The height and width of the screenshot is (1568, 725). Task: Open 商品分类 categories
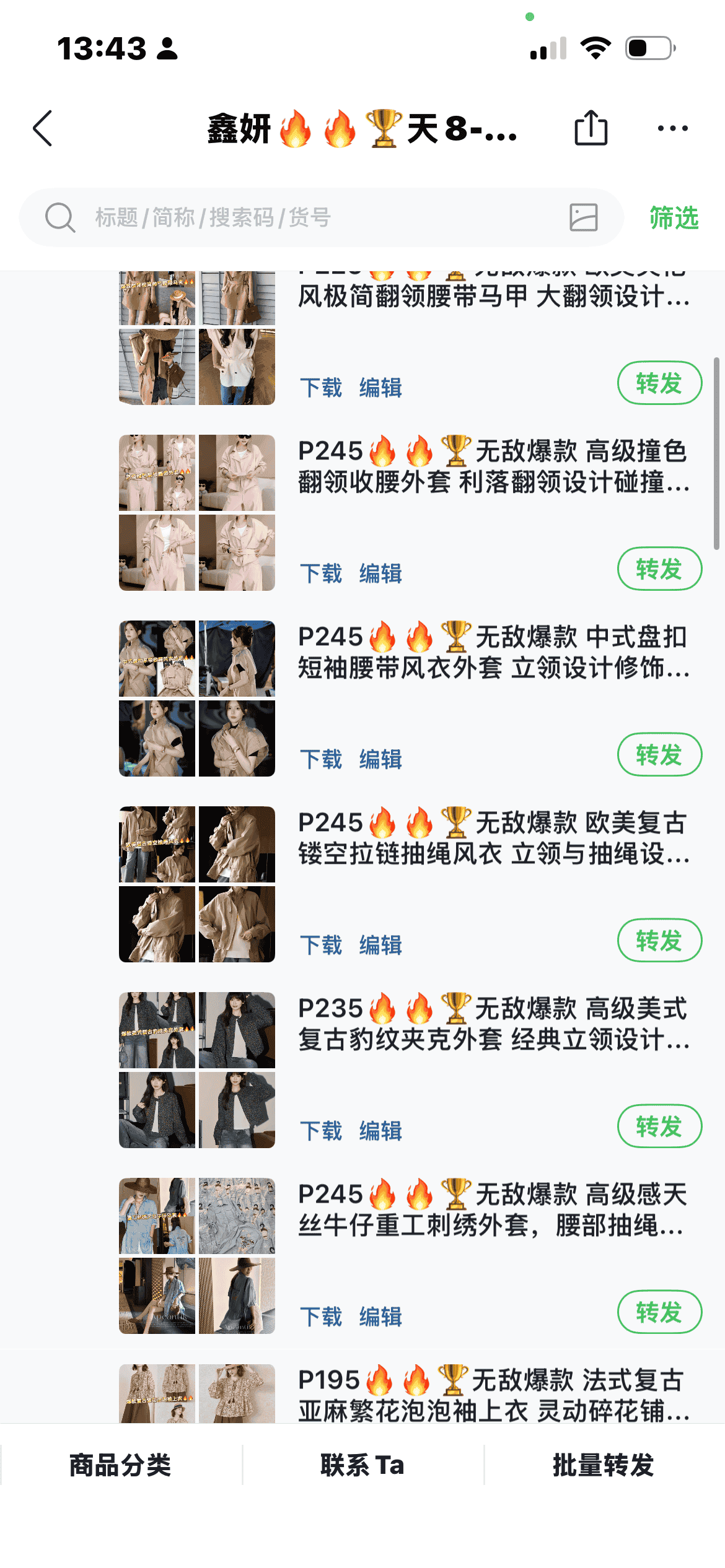point(120,1465)
